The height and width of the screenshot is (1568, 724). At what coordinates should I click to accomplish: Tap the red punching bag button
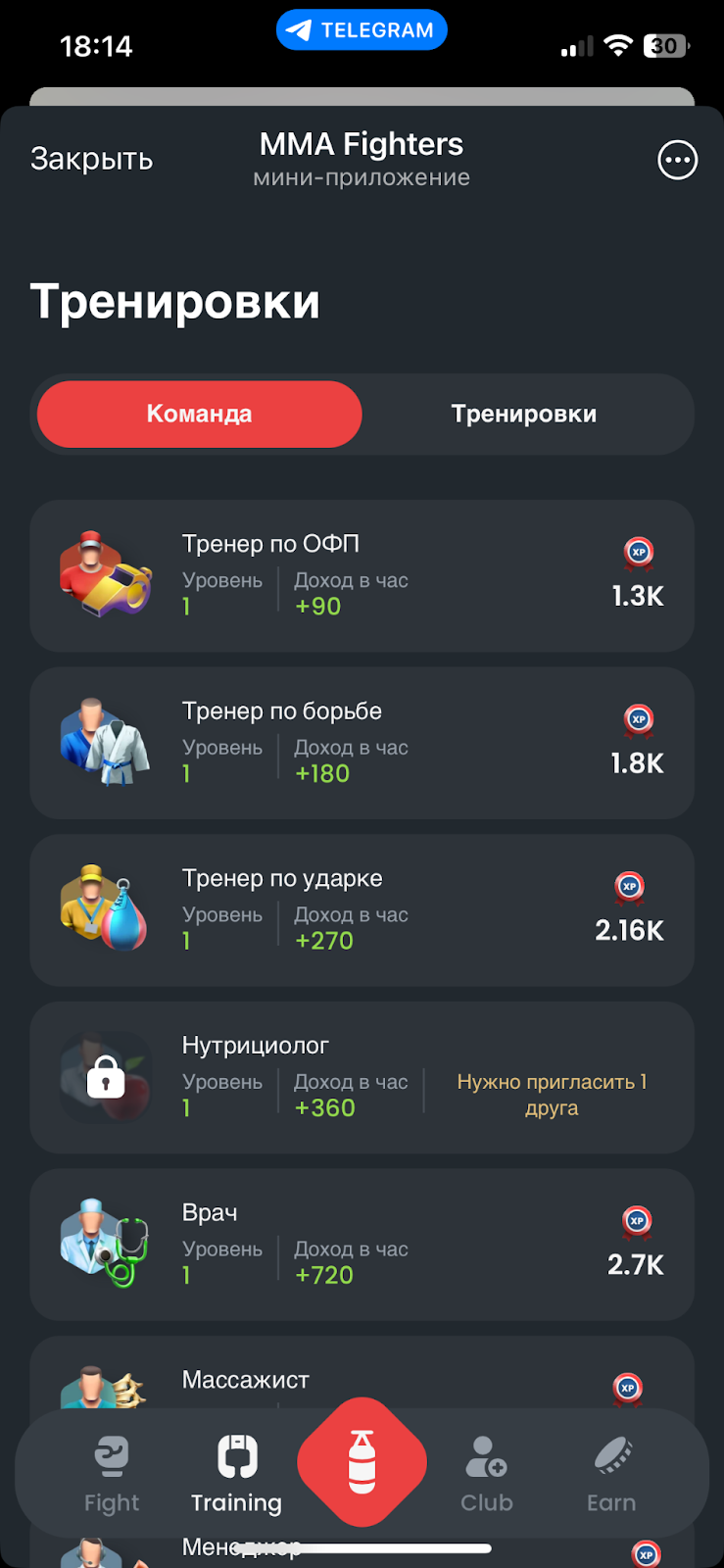(x=362, y=1462)
